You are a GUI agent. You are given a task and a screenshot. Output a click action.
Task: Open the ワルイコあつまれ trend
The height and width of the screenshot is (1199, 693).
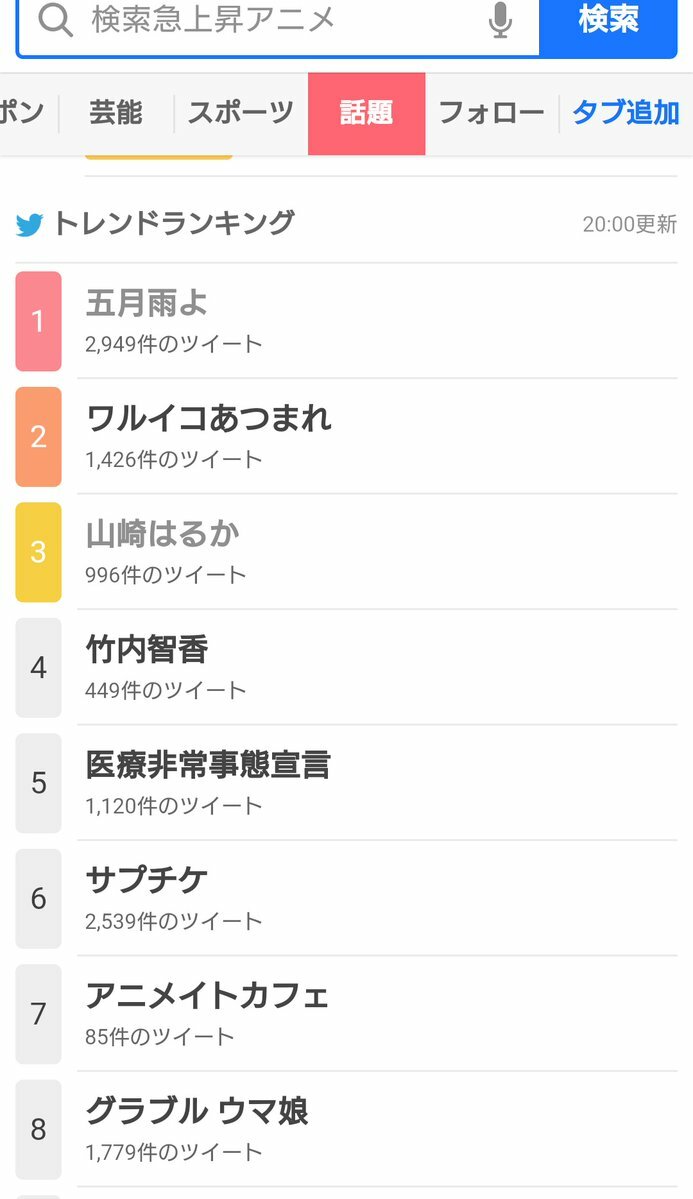coord(346,437)
